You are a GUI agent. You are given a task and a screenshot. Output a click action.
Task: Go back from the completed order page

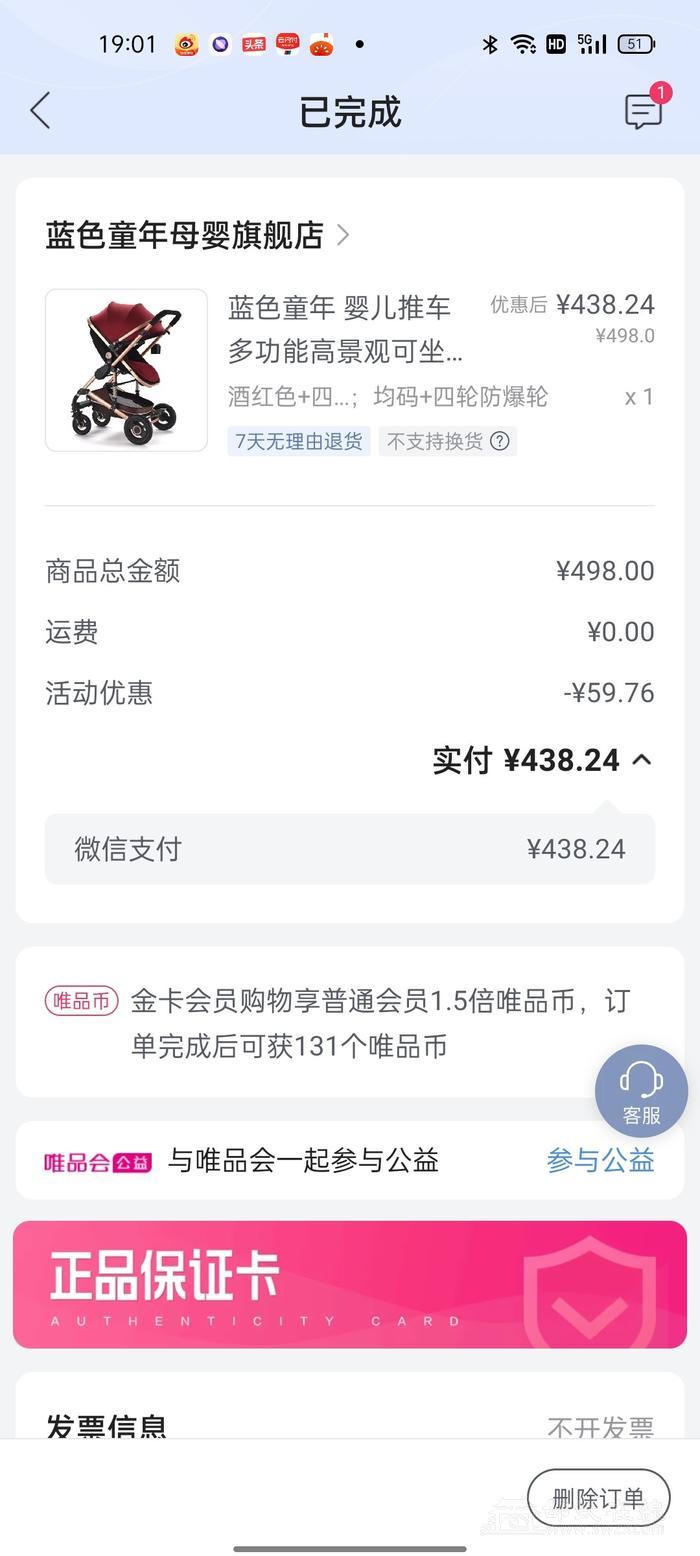tap(41, 111)
